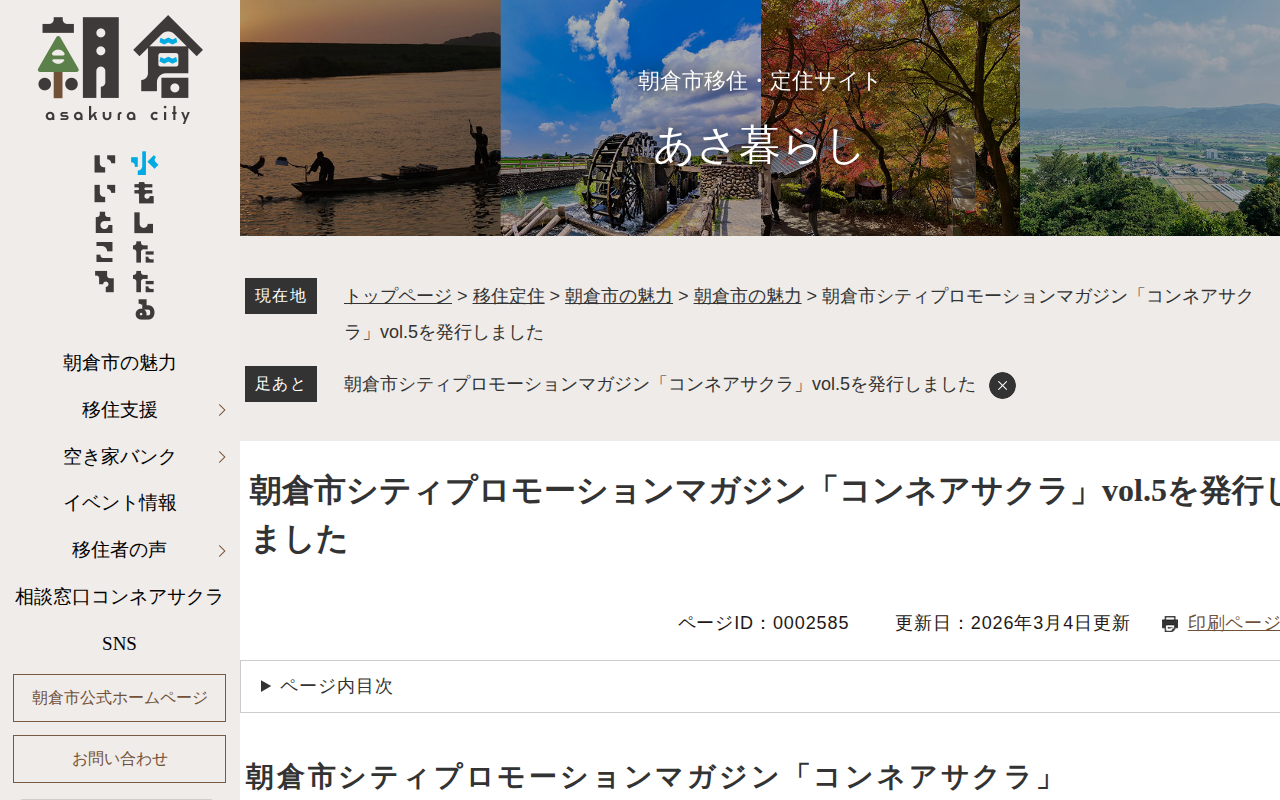This screenshot has width=1280, height=800.
Task: Tap the お問い合わせ button
Action: tap(119, 759)
